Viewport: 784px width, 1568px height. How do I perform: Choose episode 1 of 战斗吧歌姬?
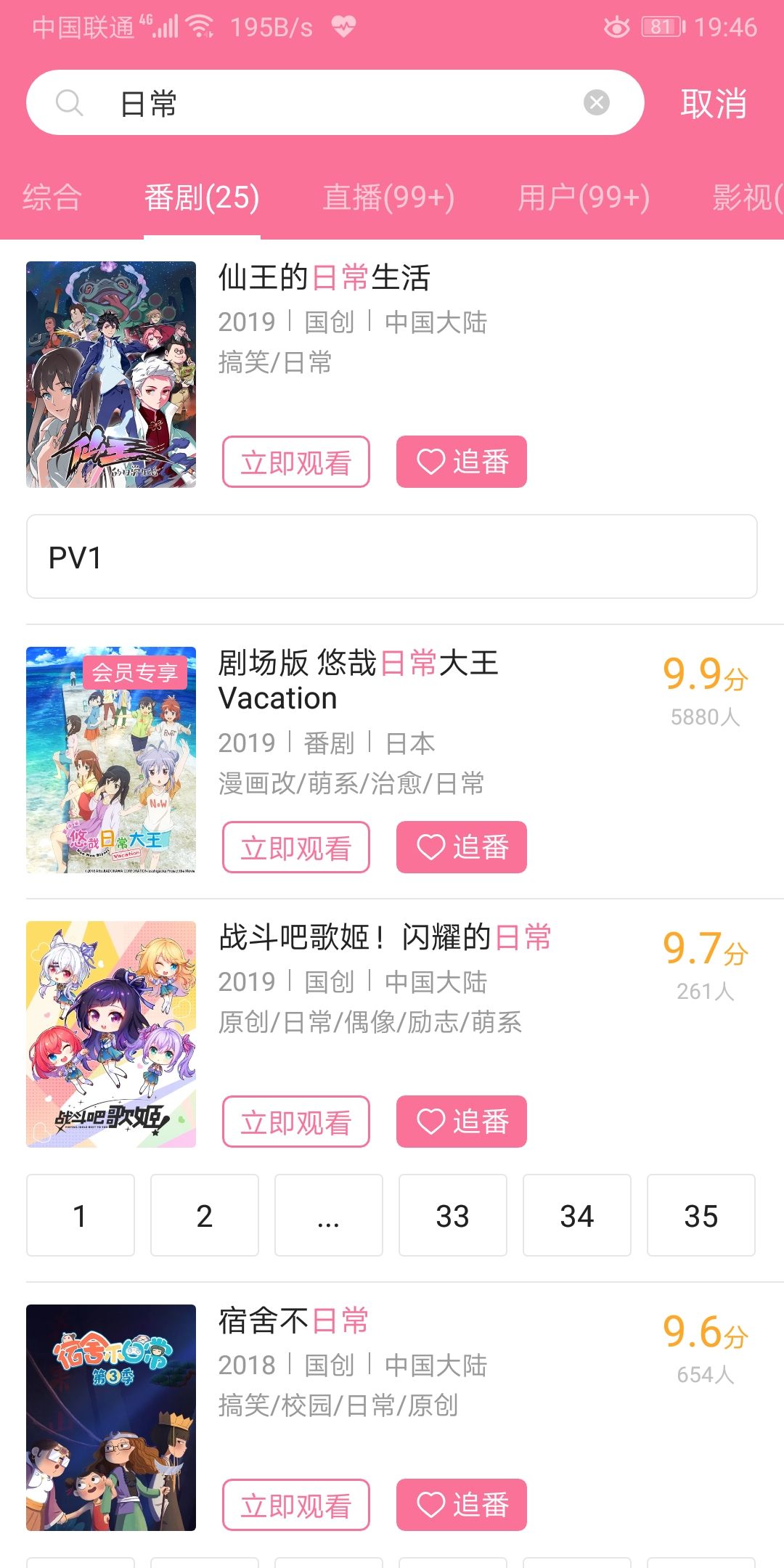tap(81, 1215)
